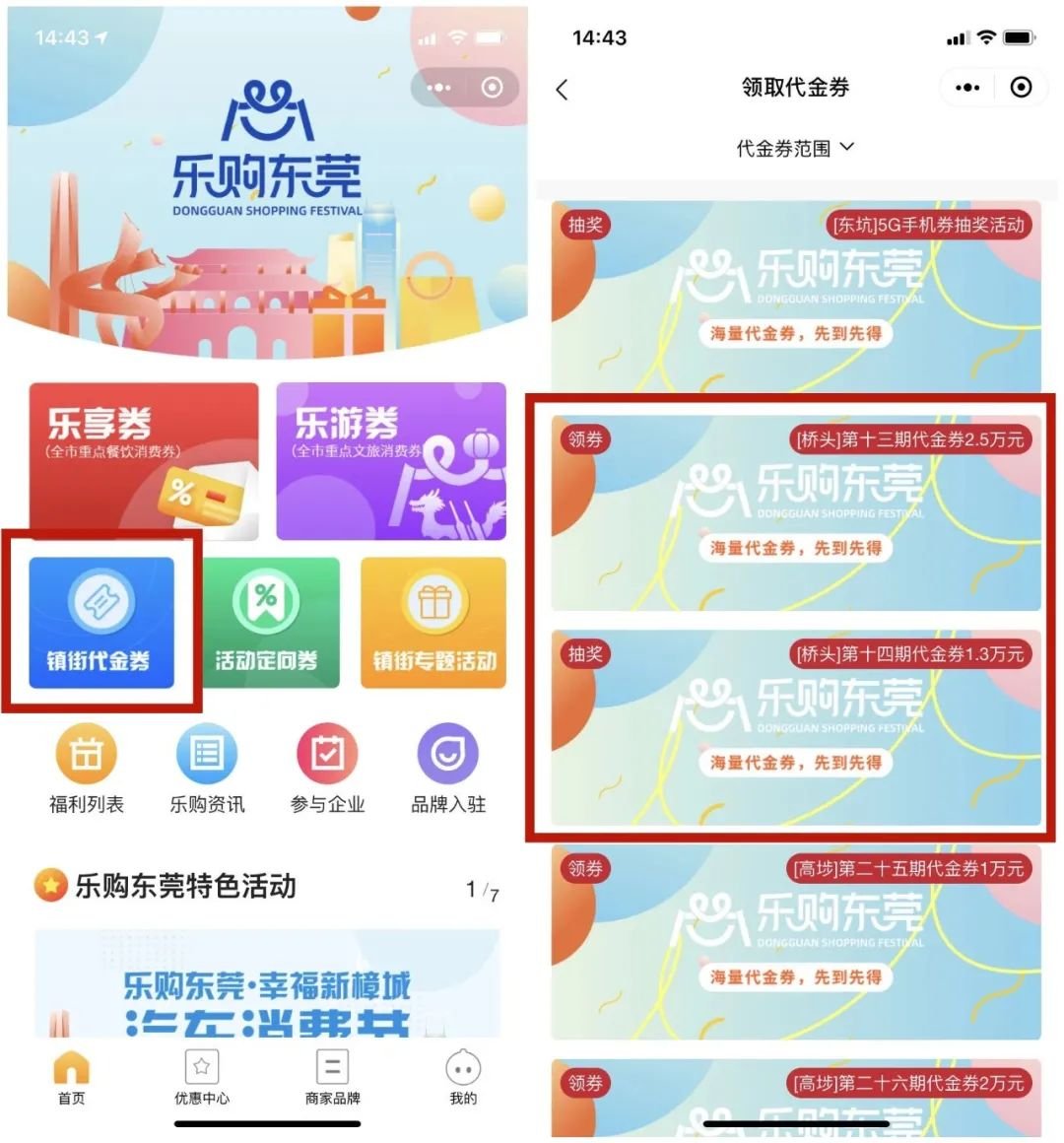Go back from the 领取代金券 page
The image size is (1064, 1143).
coord(563,90)
